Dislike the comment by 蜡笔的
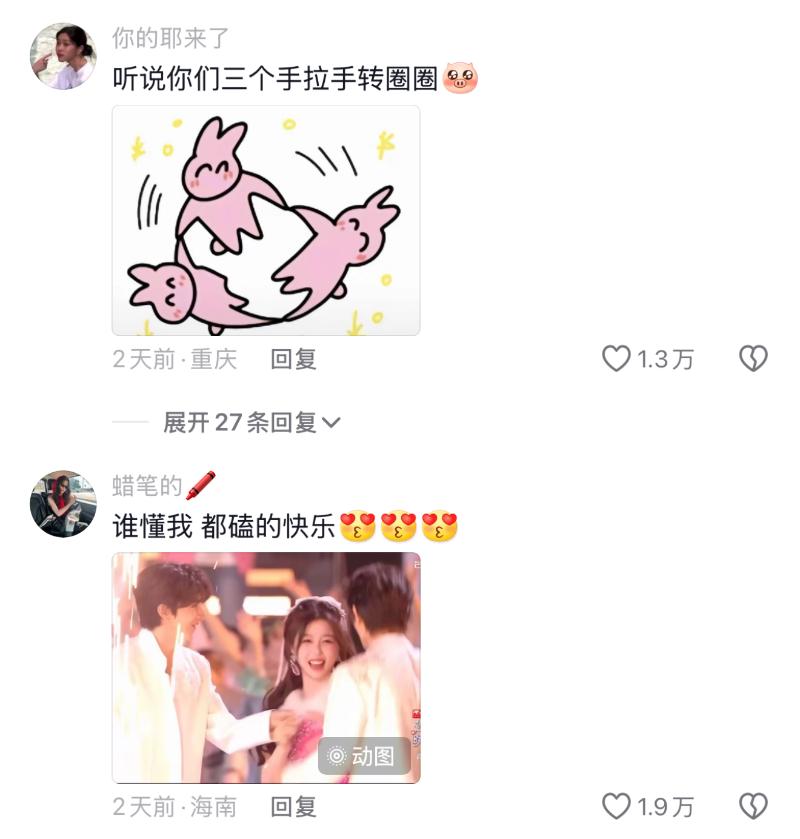The image size is (800, 839). [x=752, y=806]
